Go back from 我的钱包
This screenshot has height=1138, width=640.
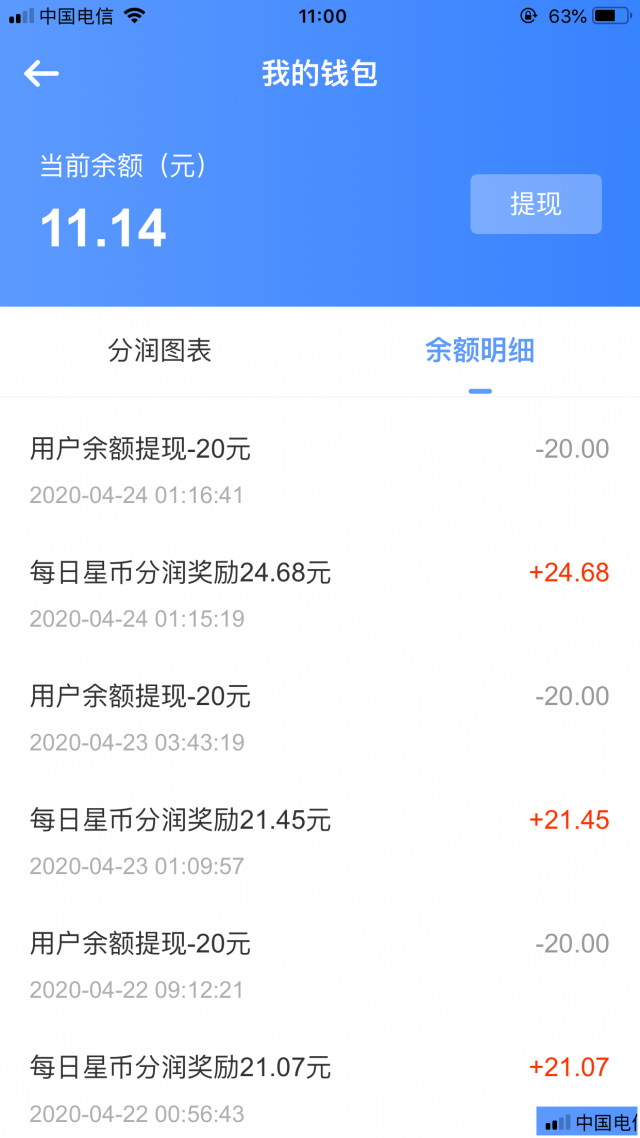(x=41, y=74)
